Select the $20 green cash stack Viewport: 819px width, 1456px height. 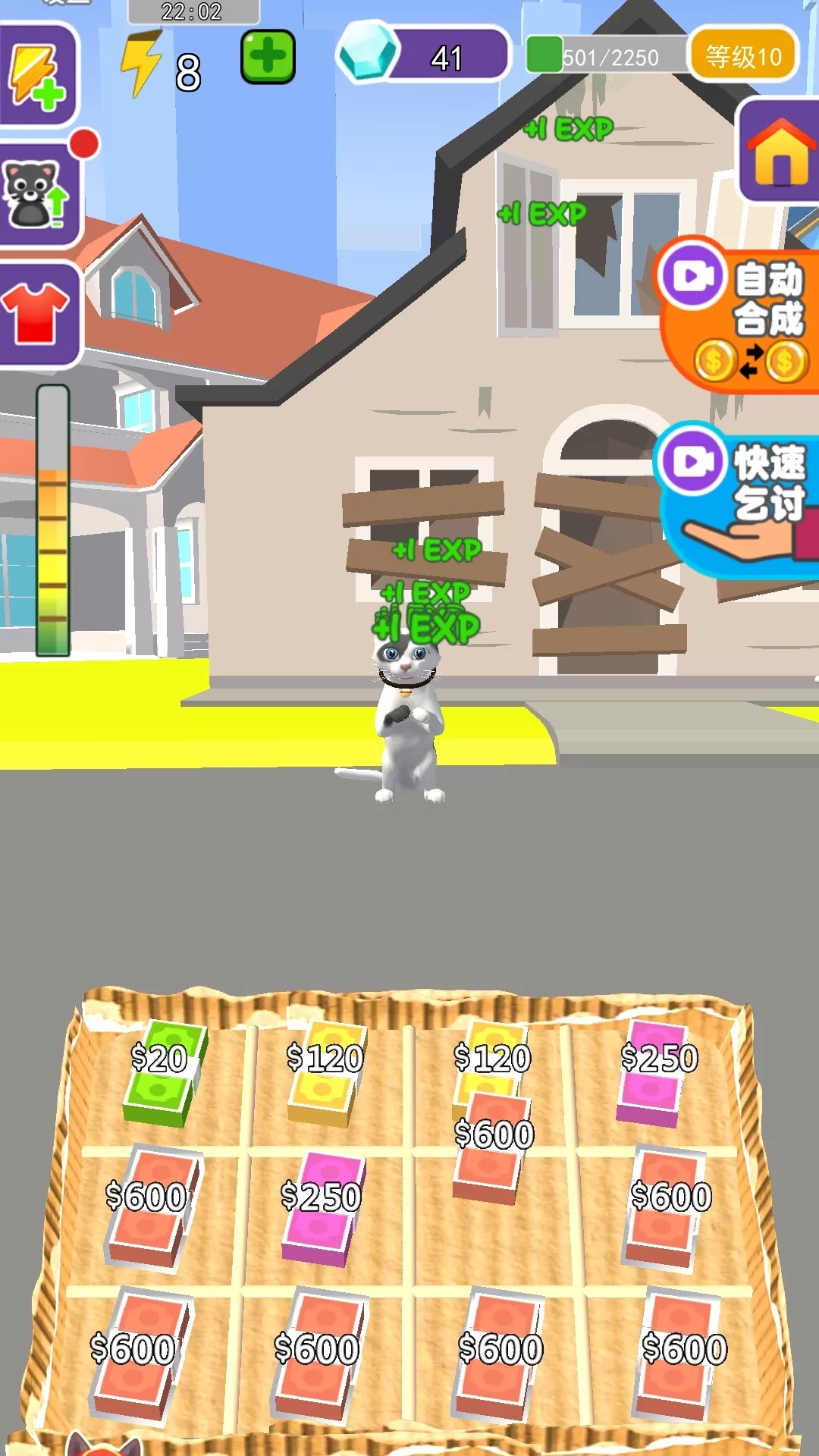pos(163,1073)
